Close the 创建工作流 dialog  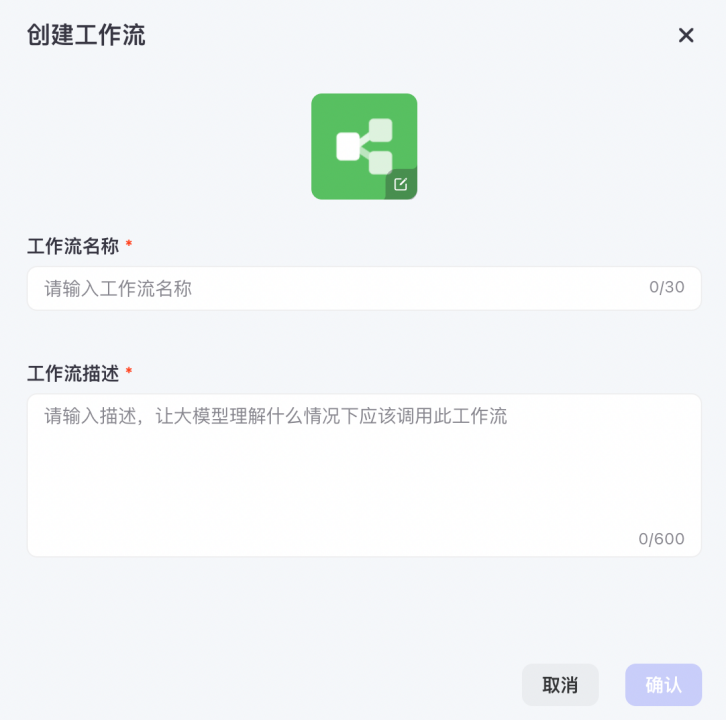686,36
